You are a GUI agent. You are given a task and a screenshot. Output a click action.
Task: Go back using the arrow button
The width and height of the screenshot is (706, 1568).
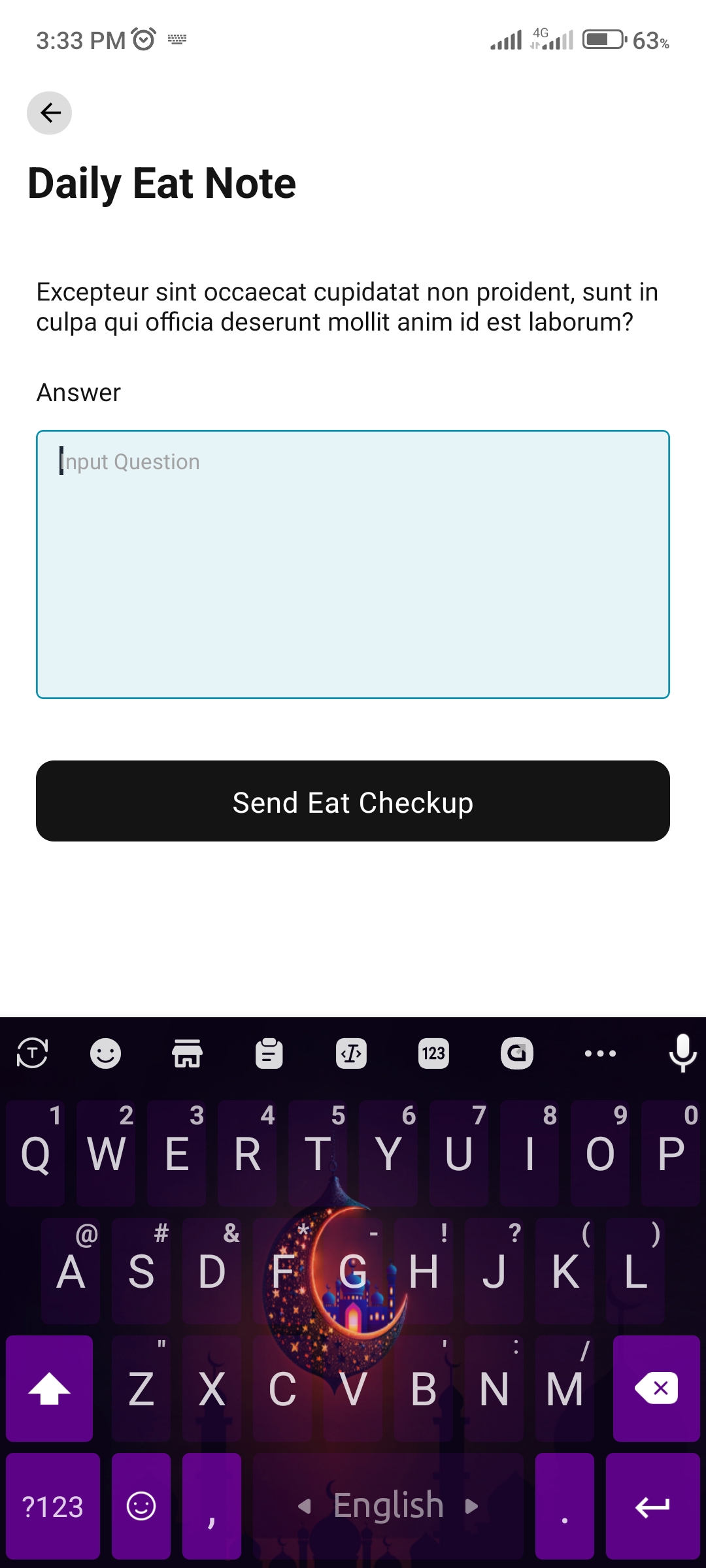(49, 113)
